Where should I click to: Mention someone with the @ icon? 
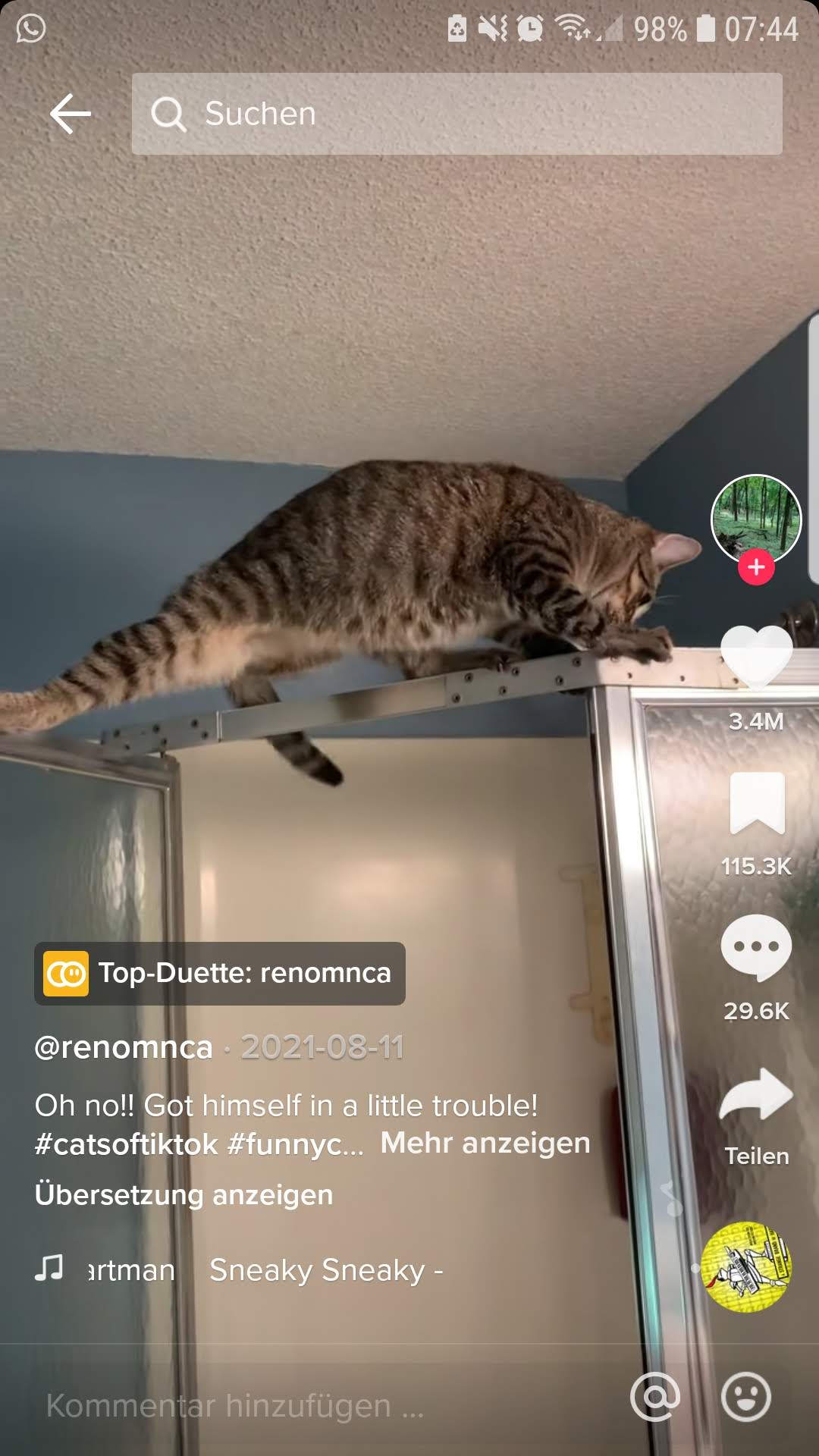[655, 1397]
